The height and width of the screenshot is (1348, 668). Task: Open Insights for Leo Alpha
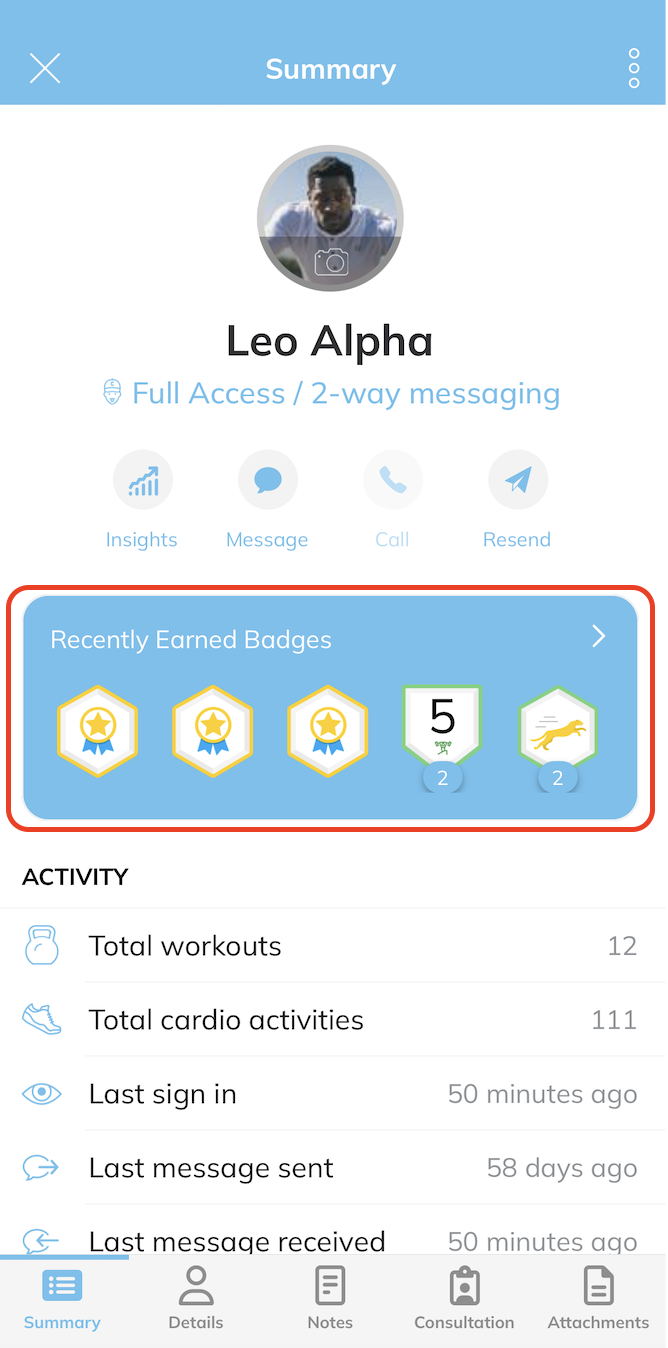[x=142, y=481]
